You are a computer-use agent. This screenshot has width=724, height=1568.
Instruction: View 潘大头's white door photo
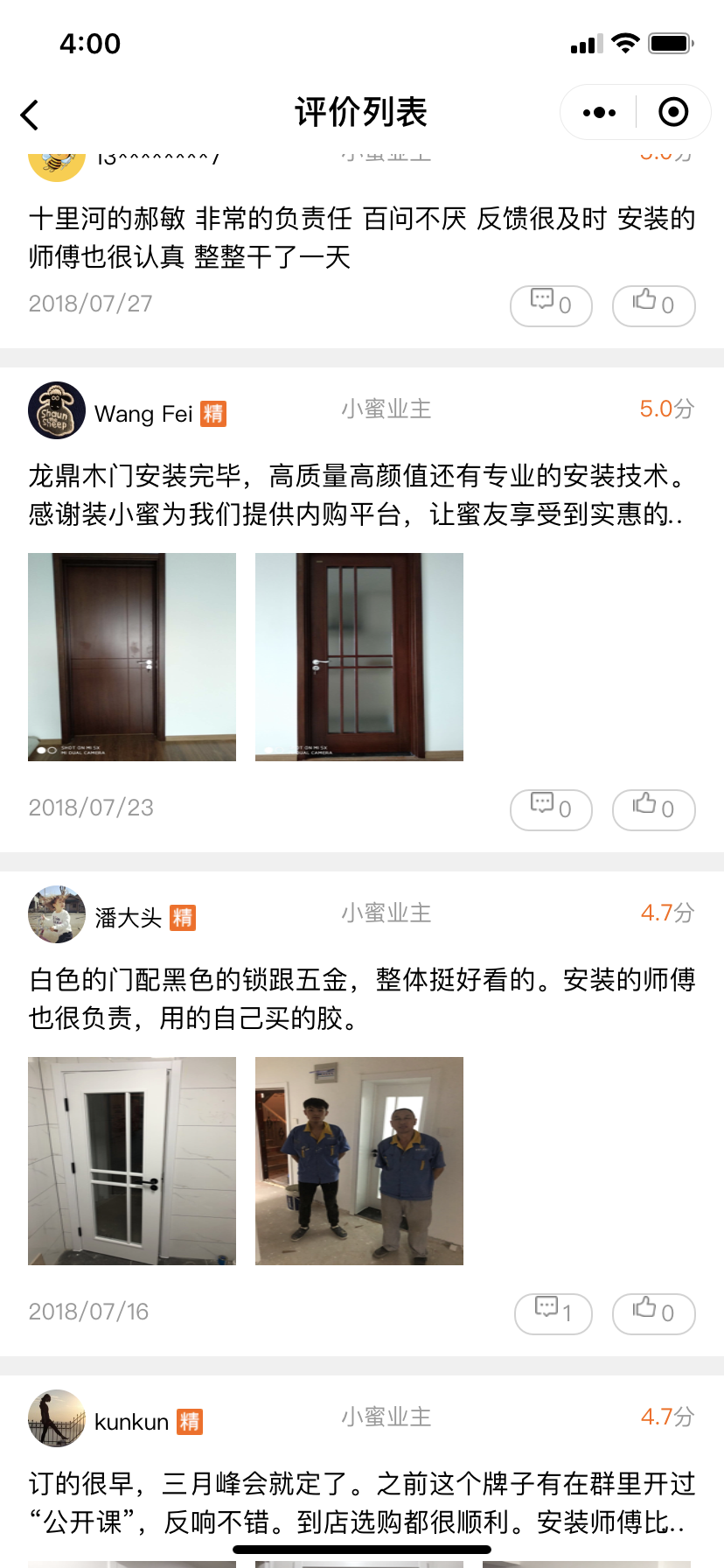pyautogui.click(x=132, y=1160)
